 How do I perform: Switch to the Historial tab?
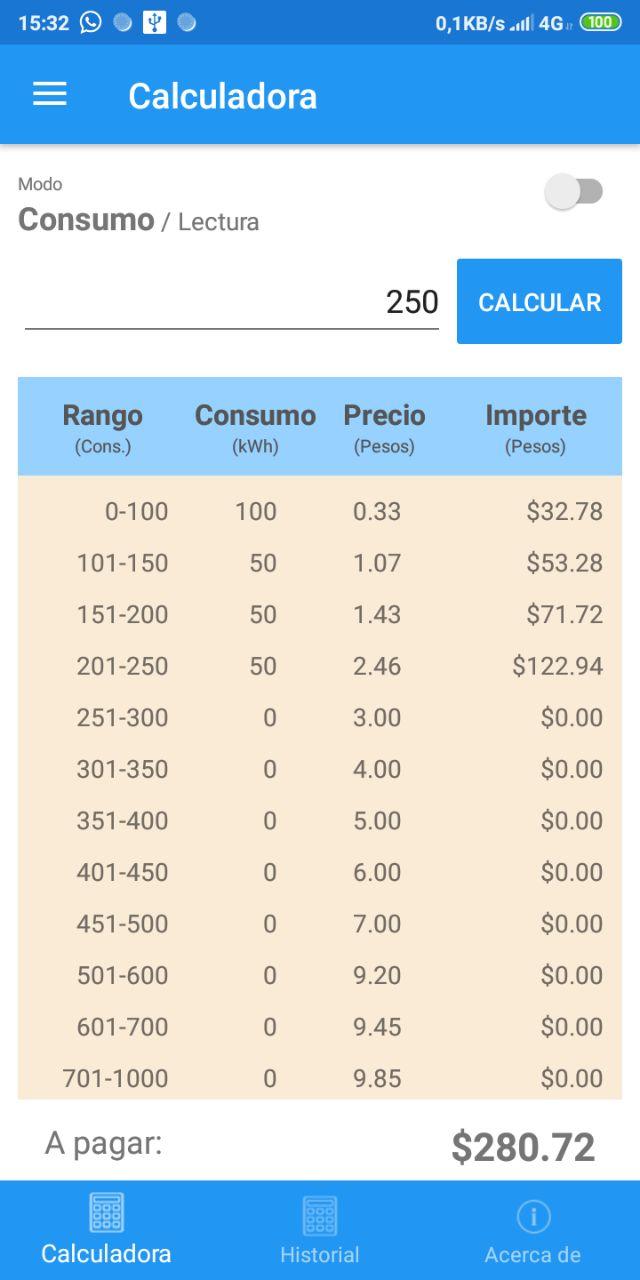(320, 1231)
